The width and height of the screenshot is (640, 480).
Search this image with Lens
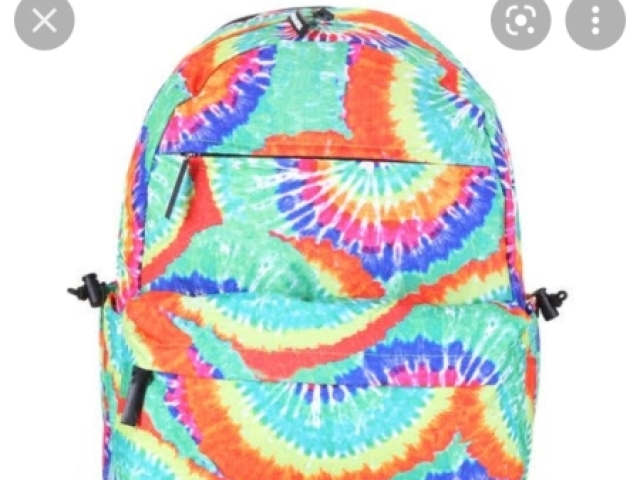pos(521,21)
